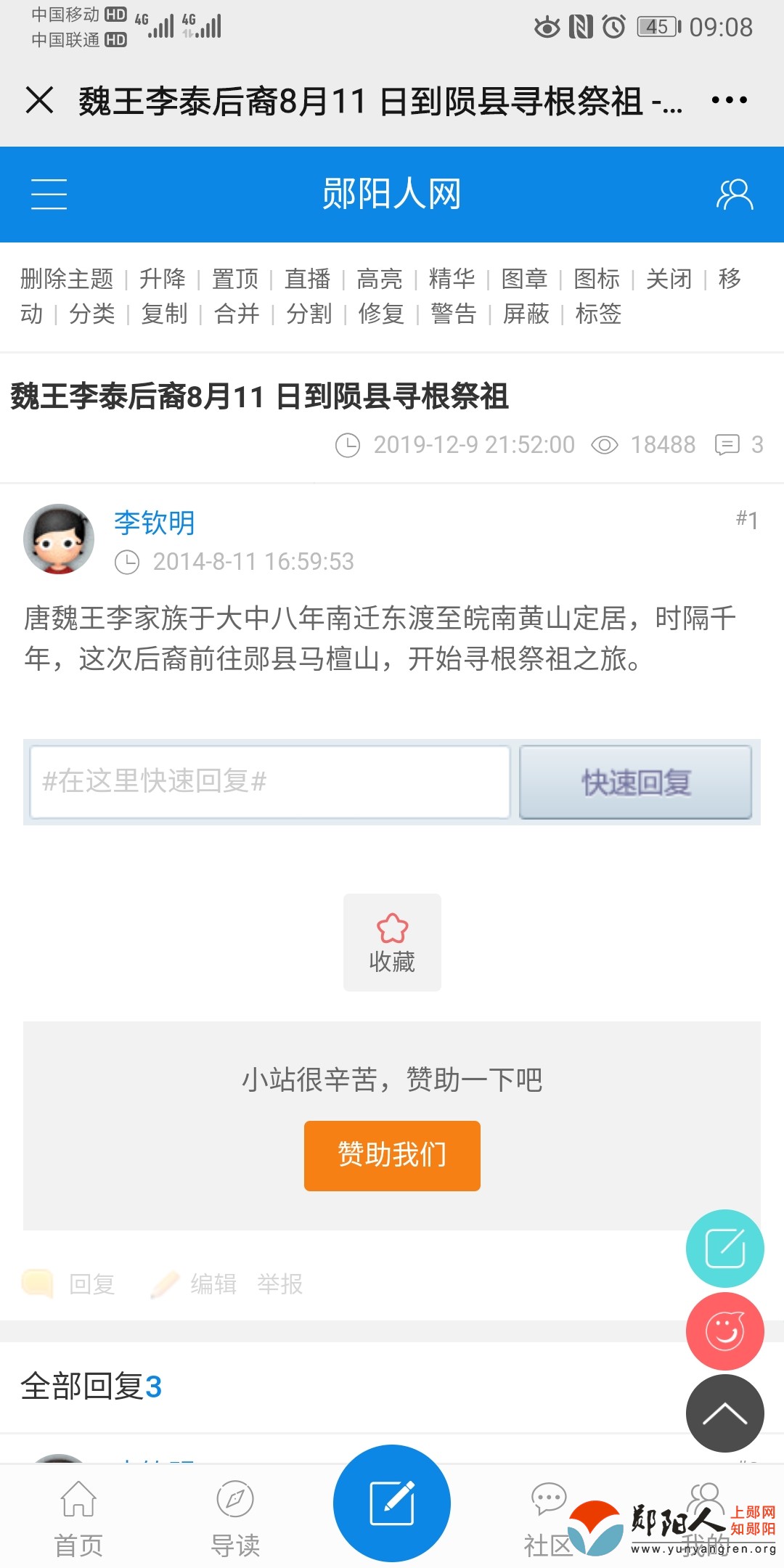Screen dimensions: 784x1568
Task: Tap the teal floating compose button
Action: click(x=724, y=1249)
